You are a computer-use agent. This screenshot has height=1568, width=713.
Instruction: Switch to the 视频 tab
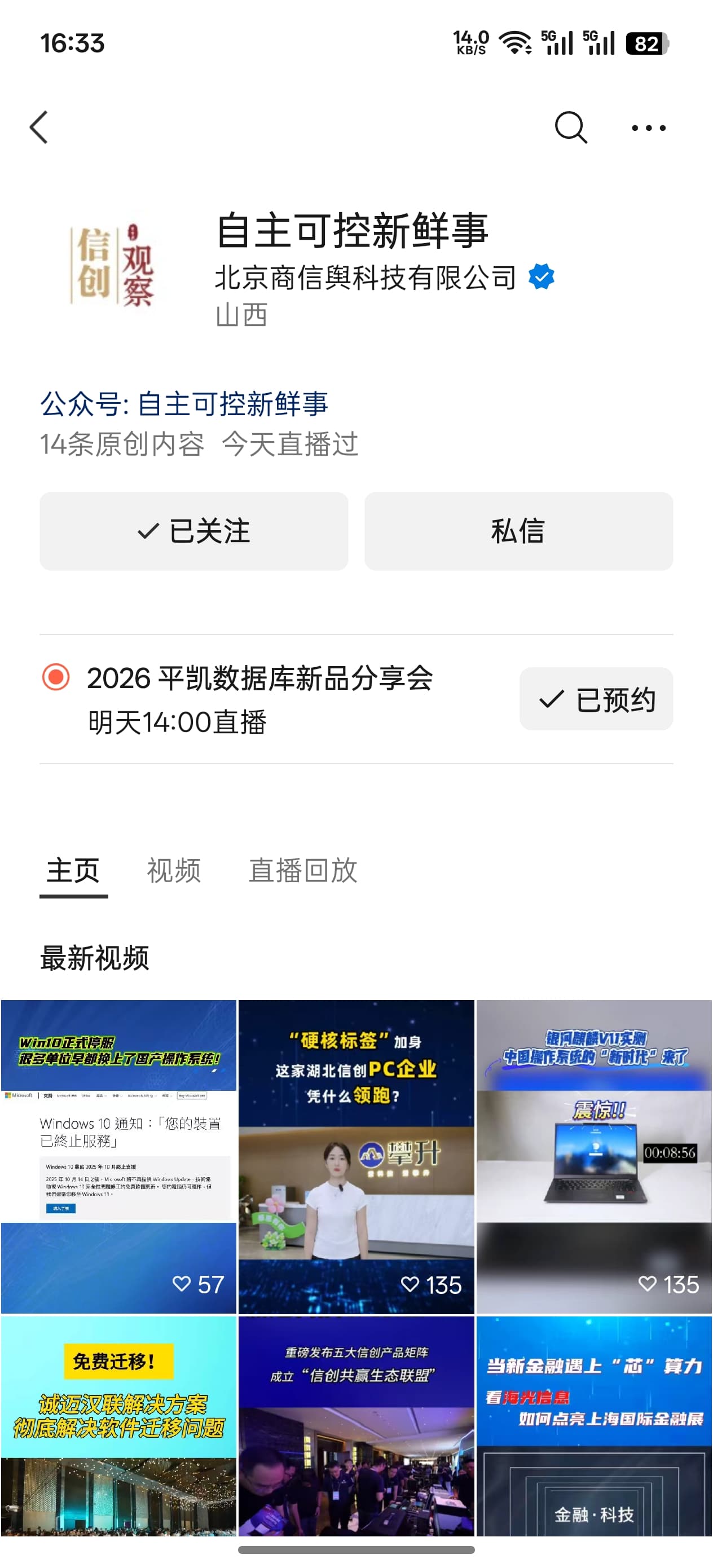(174, 870)
